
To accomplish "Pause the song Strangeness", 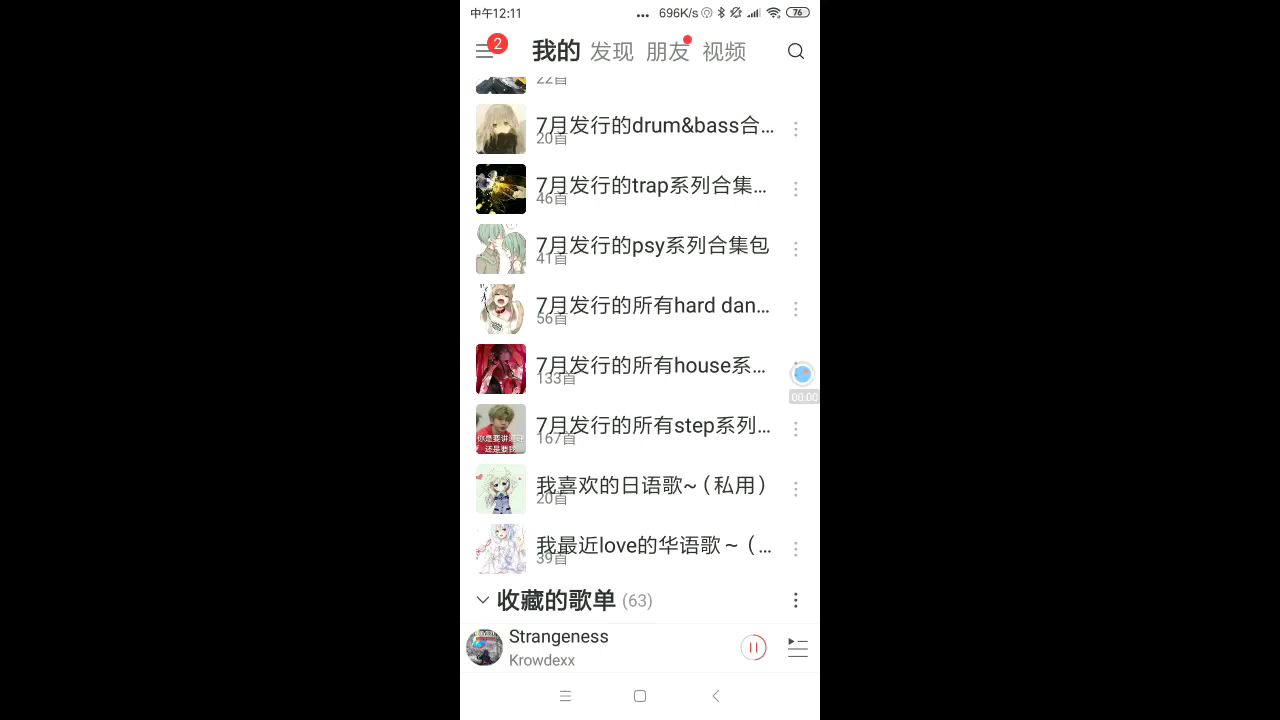I will point(753,648).
